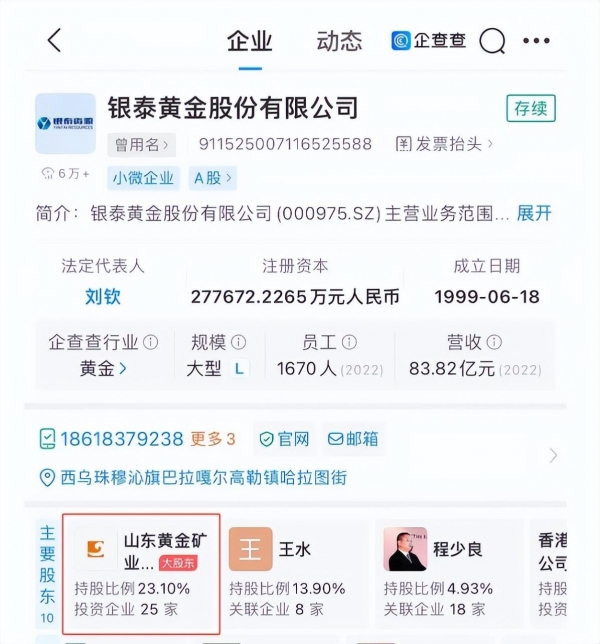Expand the company intro with 展开
600x644 pixels.
[x=534, y=213]
